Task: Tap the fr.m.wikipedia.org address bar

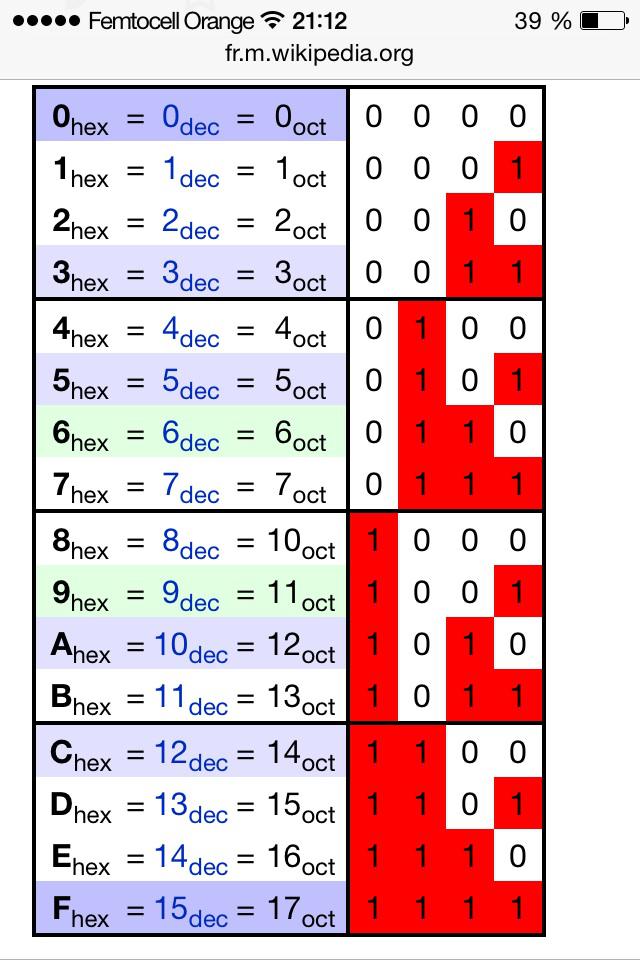Action: 320,53
